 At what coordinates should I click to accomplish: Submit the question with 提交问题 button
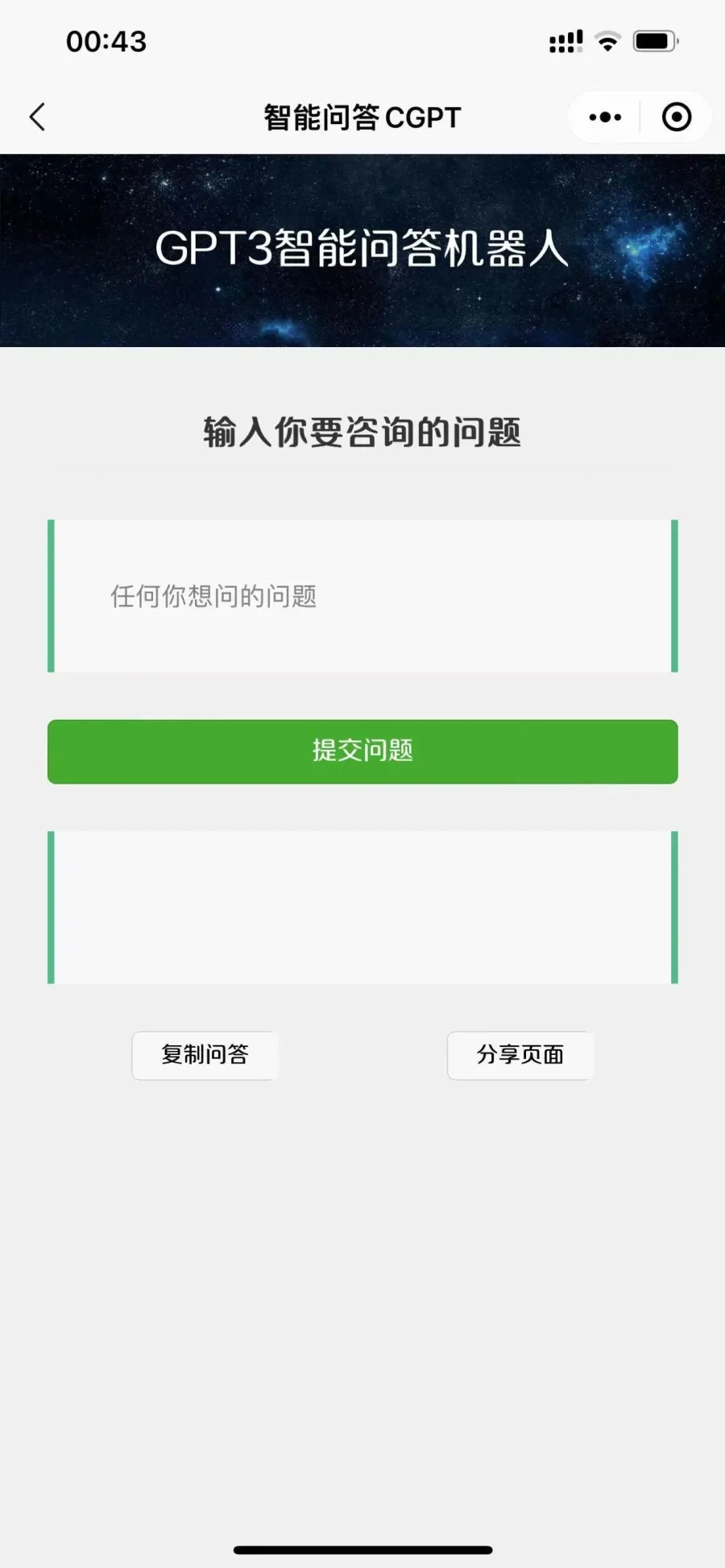(362, 751)
